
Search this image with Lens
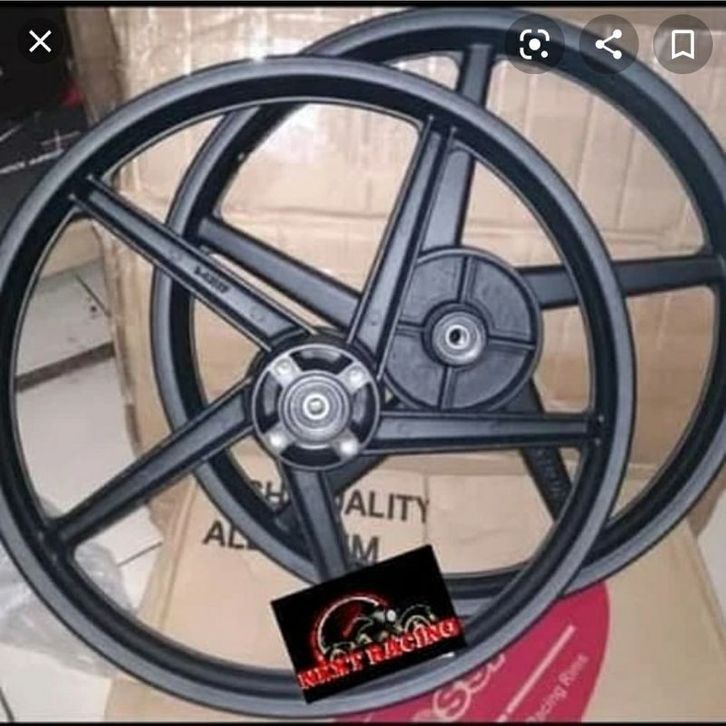pyautogui.click(x=534, y=44)
